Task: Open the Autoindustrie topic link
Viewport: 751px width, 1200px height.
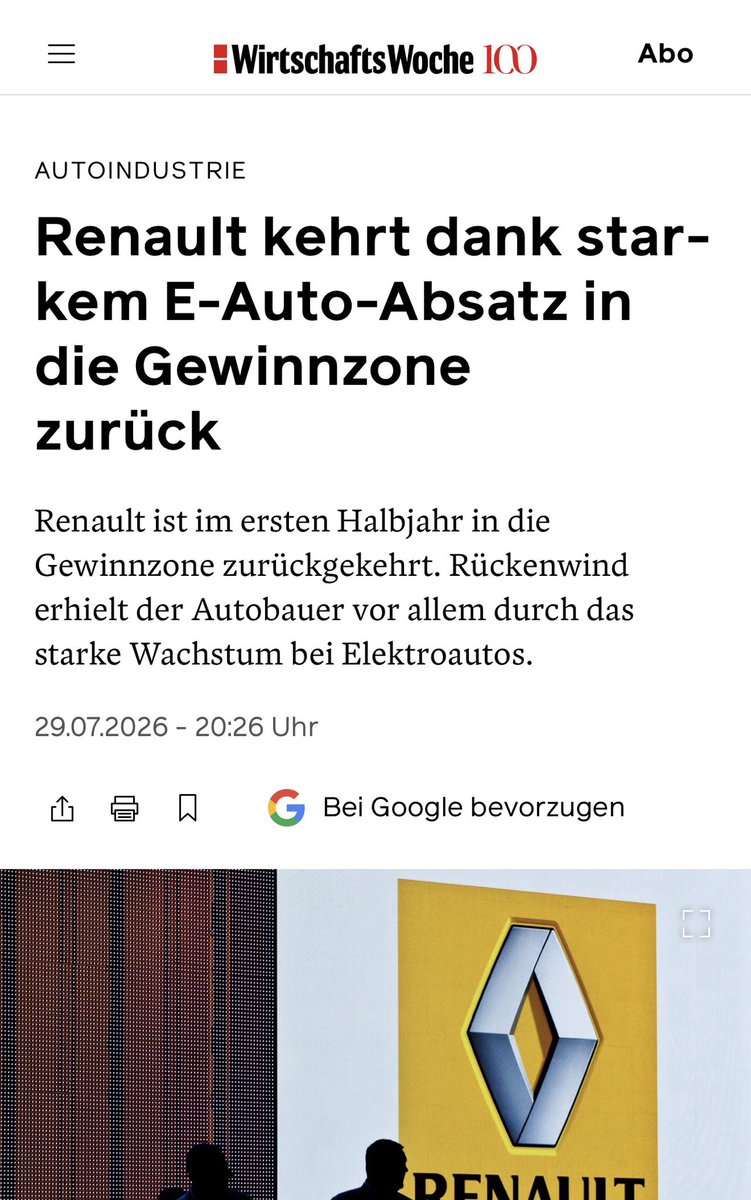Action: coord(140,170)
